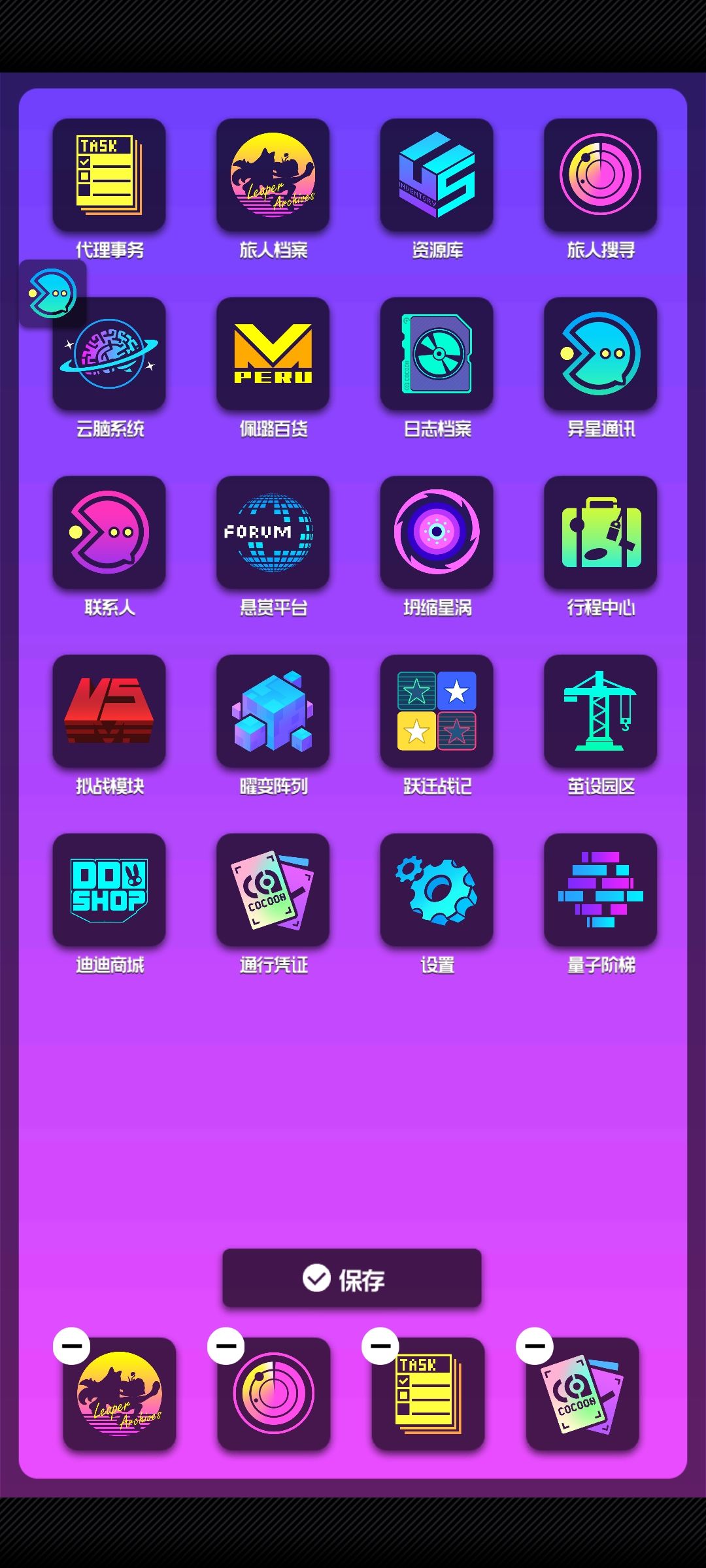Open the 云脑系统 cloud brain system
Viewport: 706px width, 1568px height.
point(109,354)
